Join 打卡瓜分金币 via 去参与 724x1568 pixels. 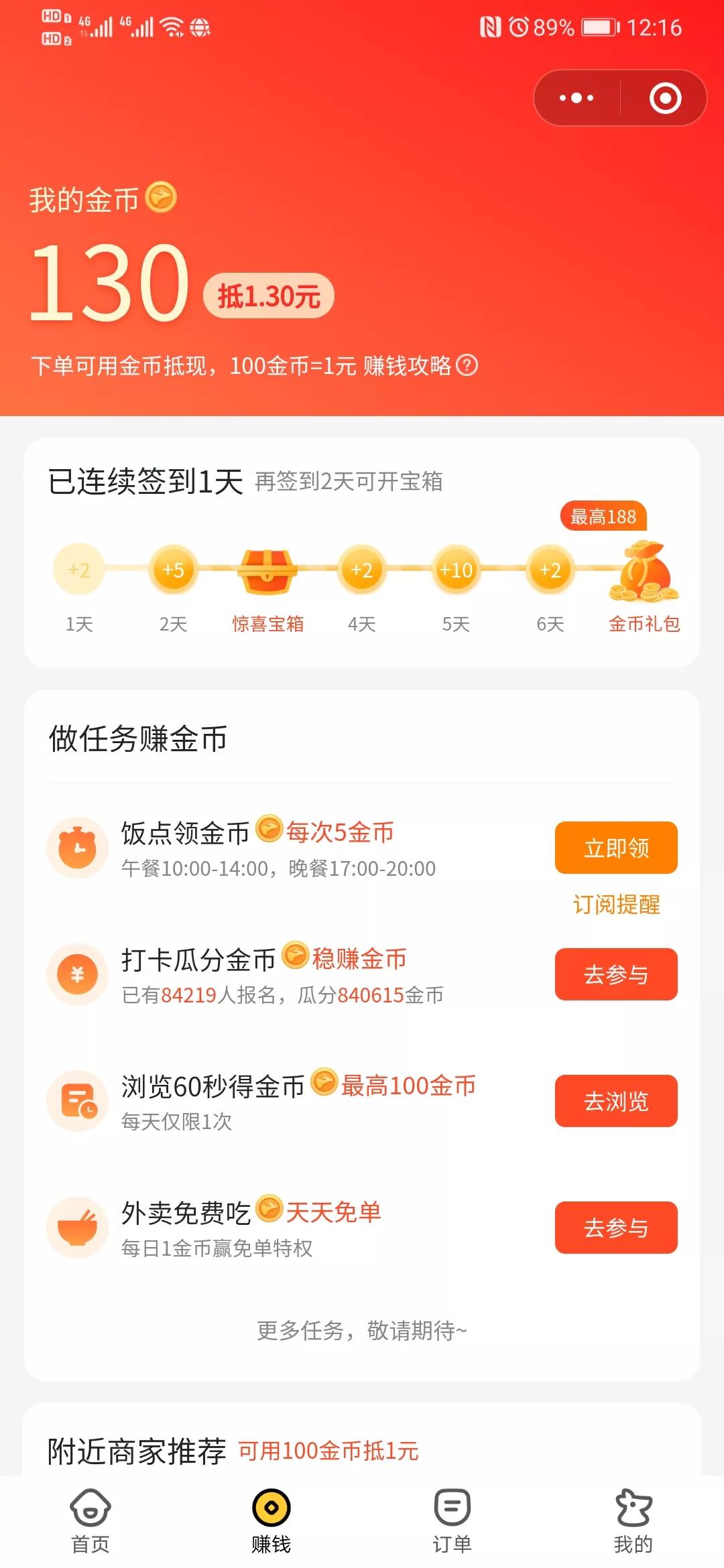point(615,974)
